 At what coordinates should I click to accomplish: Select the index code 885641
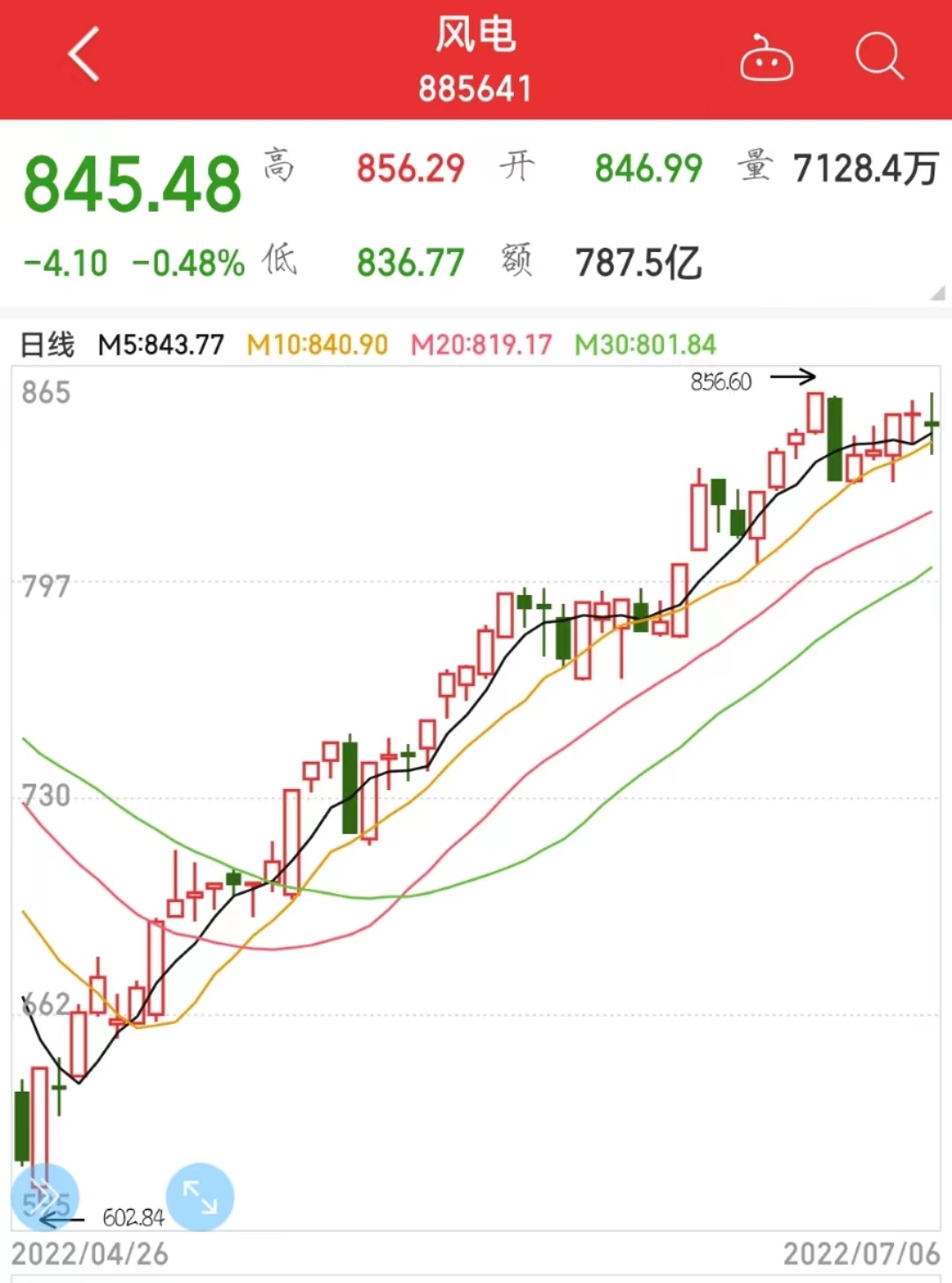point(476,86)
